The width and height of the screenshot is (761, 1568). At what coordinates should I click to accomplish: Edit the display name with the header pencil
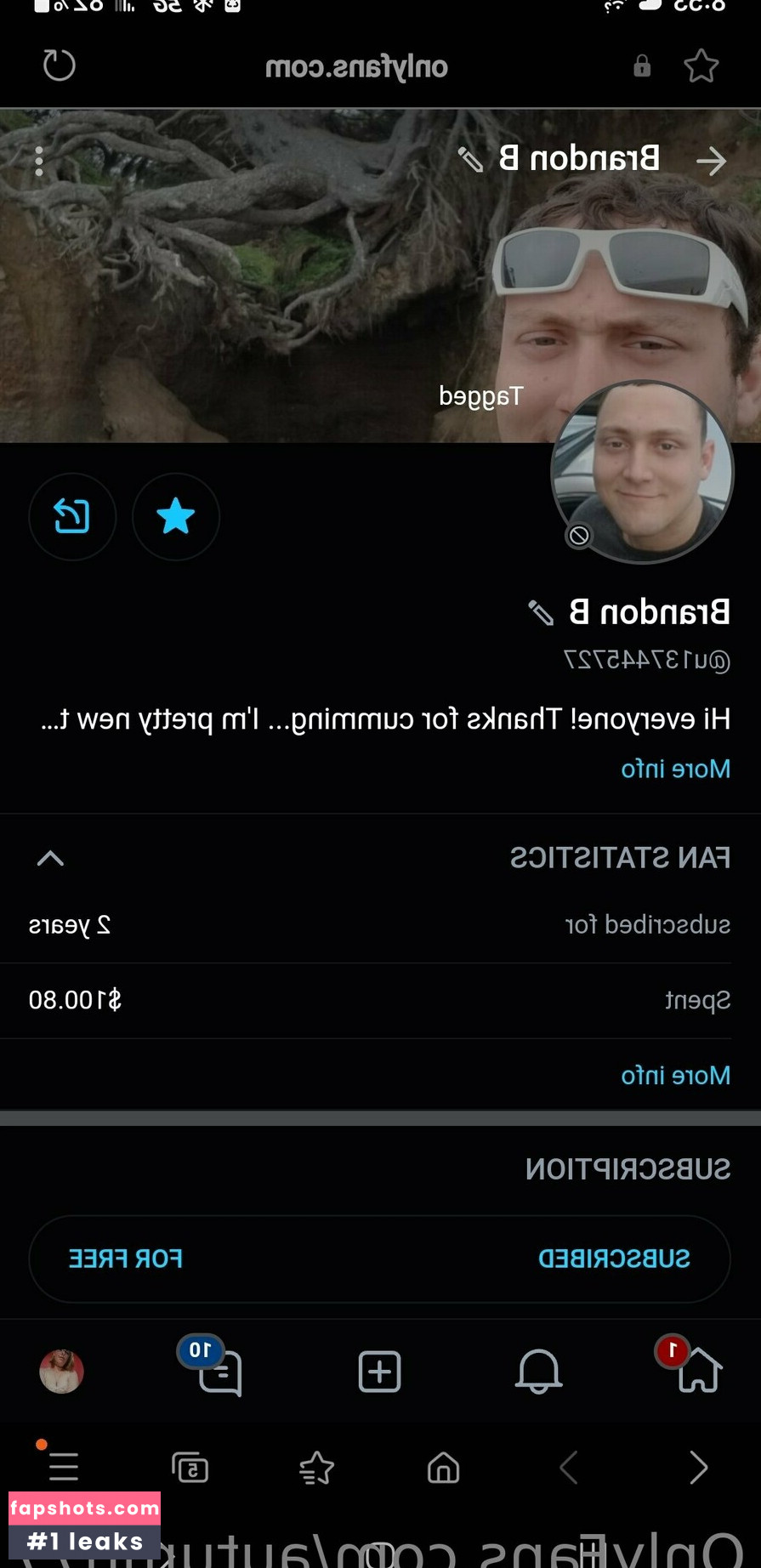coord(470,159)
